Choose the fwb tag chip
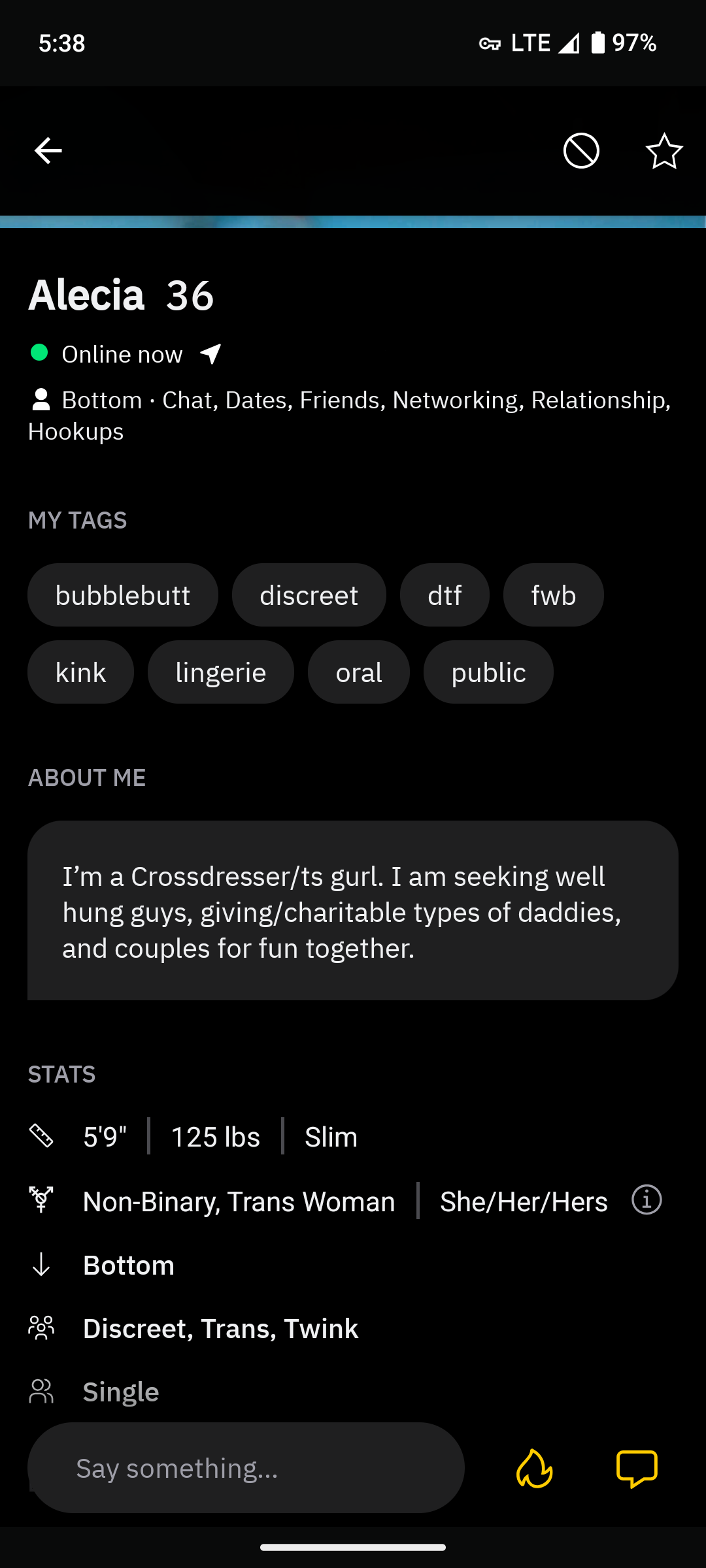 tap(553, 595)
